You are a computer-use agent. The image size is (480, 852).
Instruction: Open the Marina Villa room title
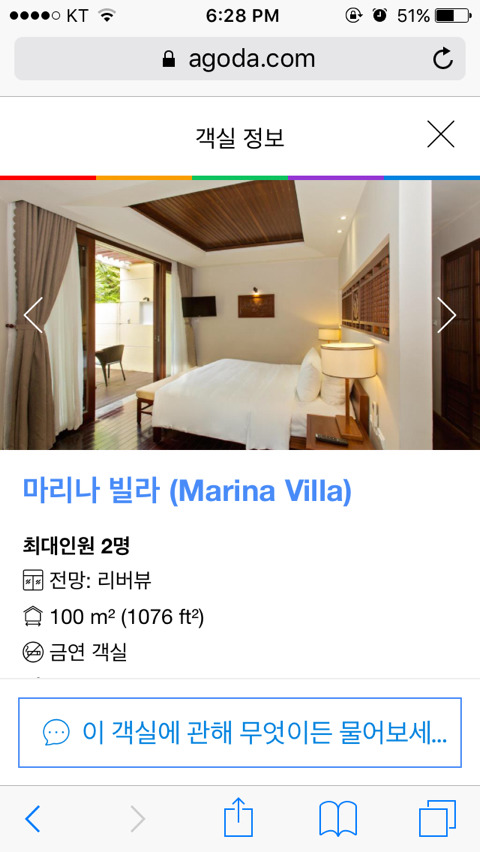(187, 491)
